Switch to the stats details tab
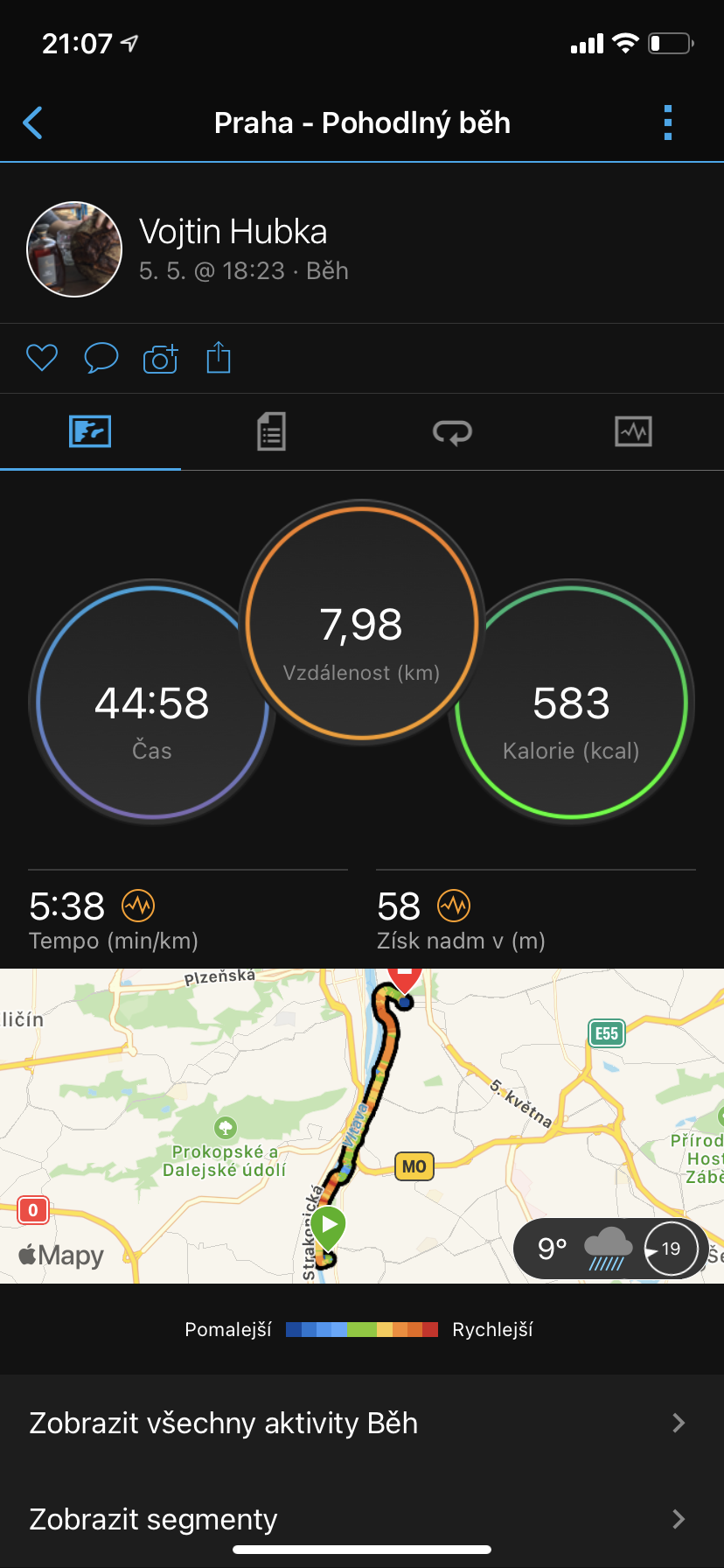Viewport: 724px width, 1568px height. tap(271, 431)
